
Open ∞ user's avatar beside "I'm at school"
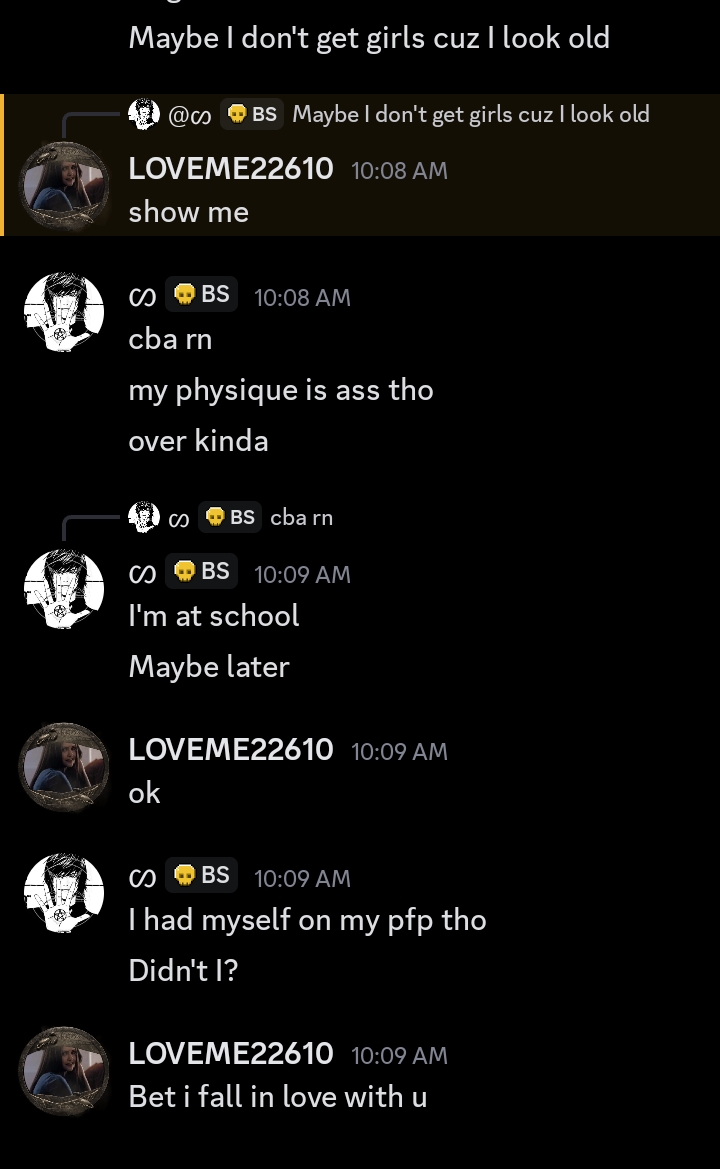(65, 590)
